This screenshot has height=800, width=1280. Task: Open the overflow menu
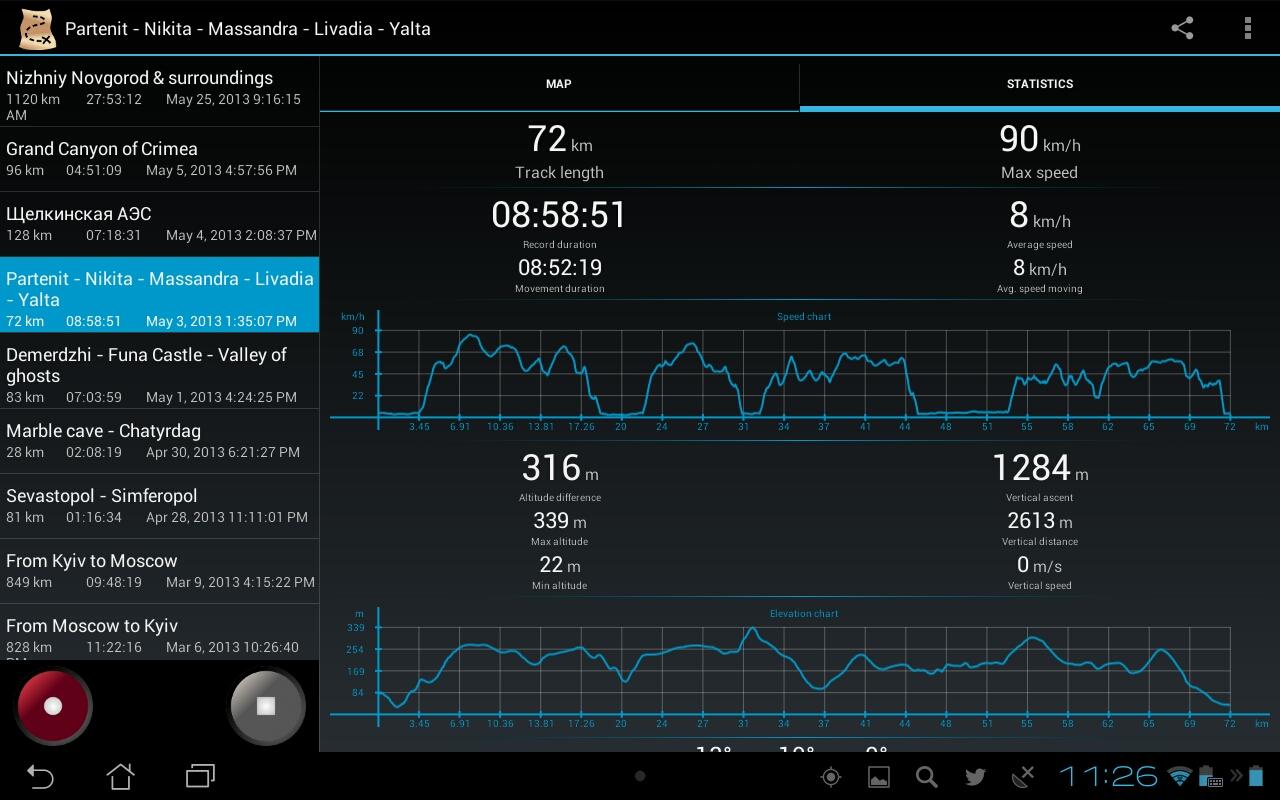pyautogui.click(x=1247, y=28)
